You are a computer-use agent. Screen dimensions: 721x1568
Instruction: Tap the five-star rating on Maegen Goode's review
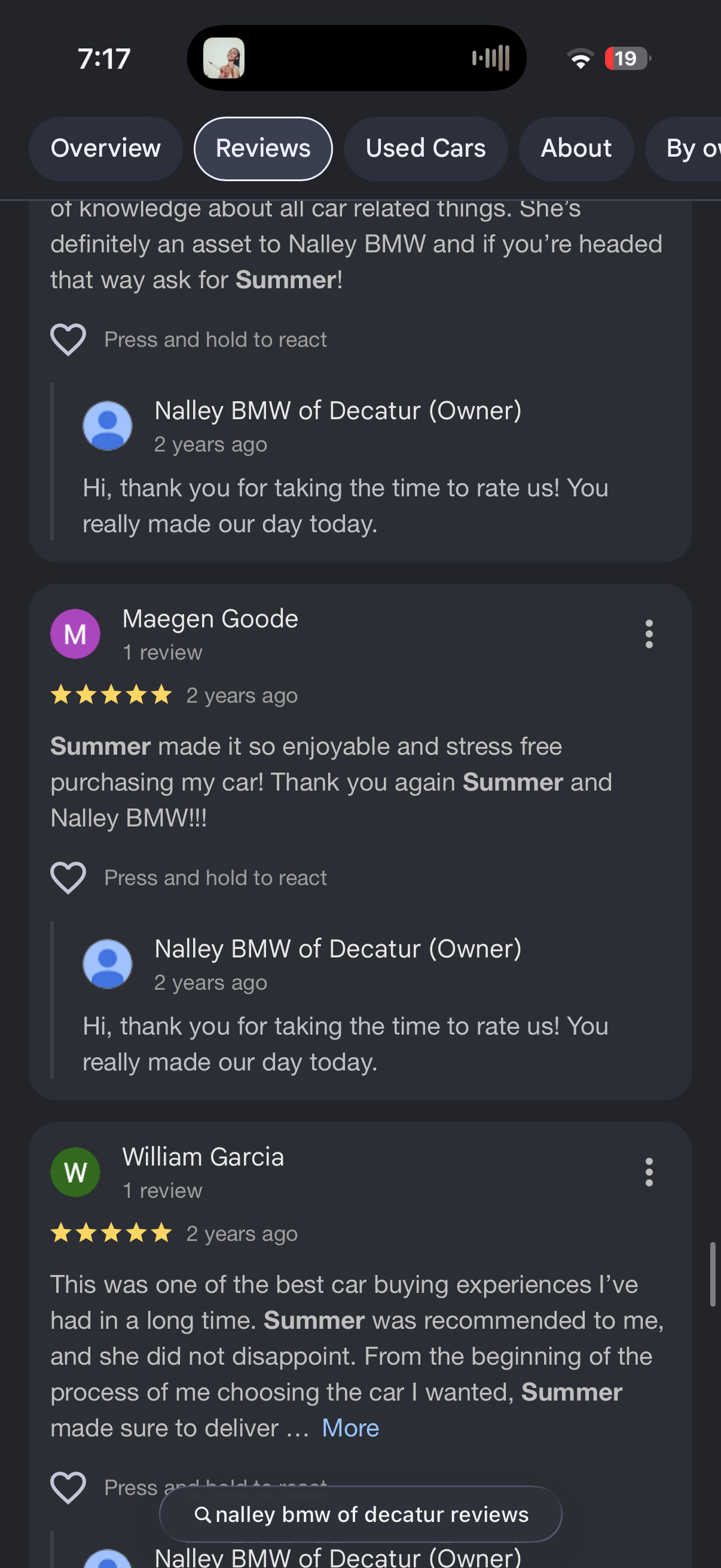(x=111, y=694)
